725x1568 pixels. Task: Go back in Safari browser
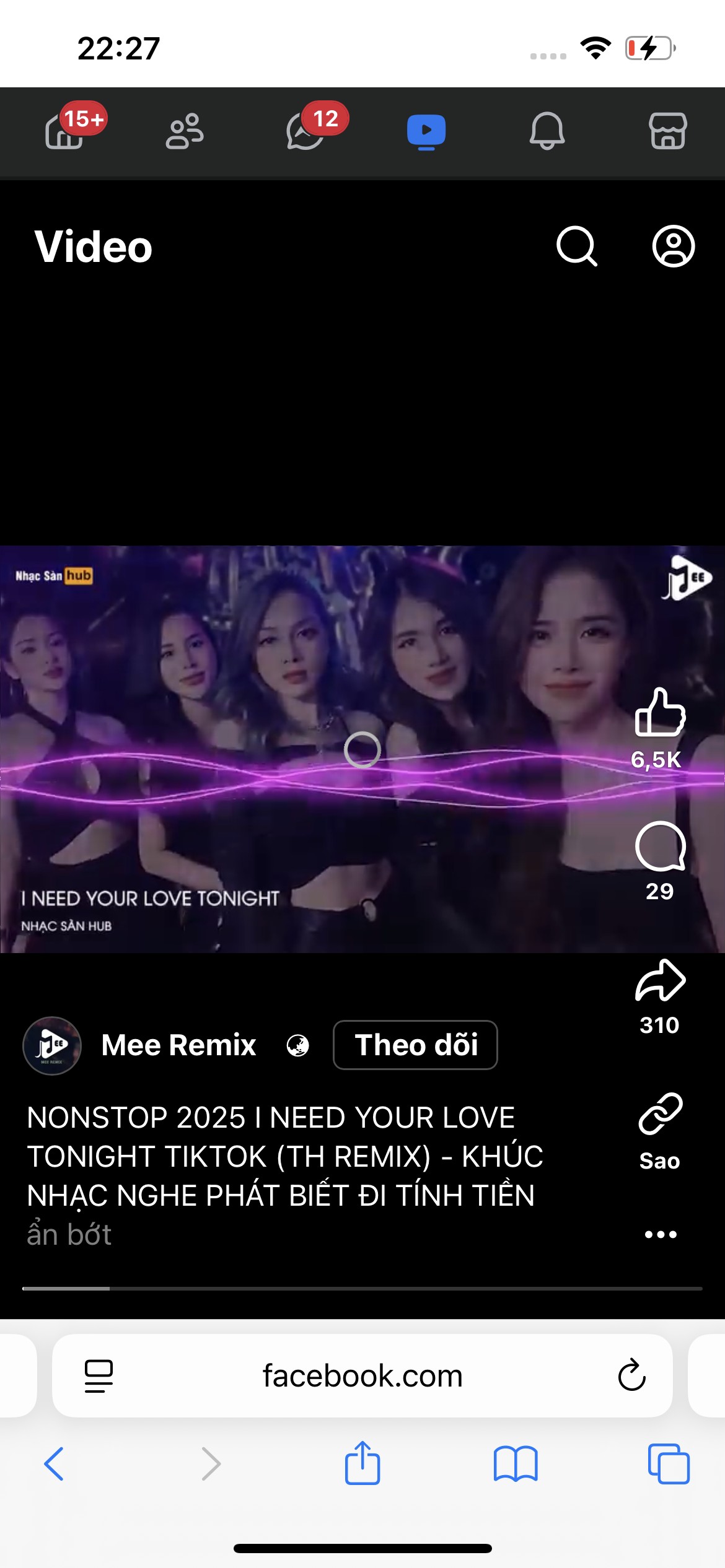pos(55,1464)
